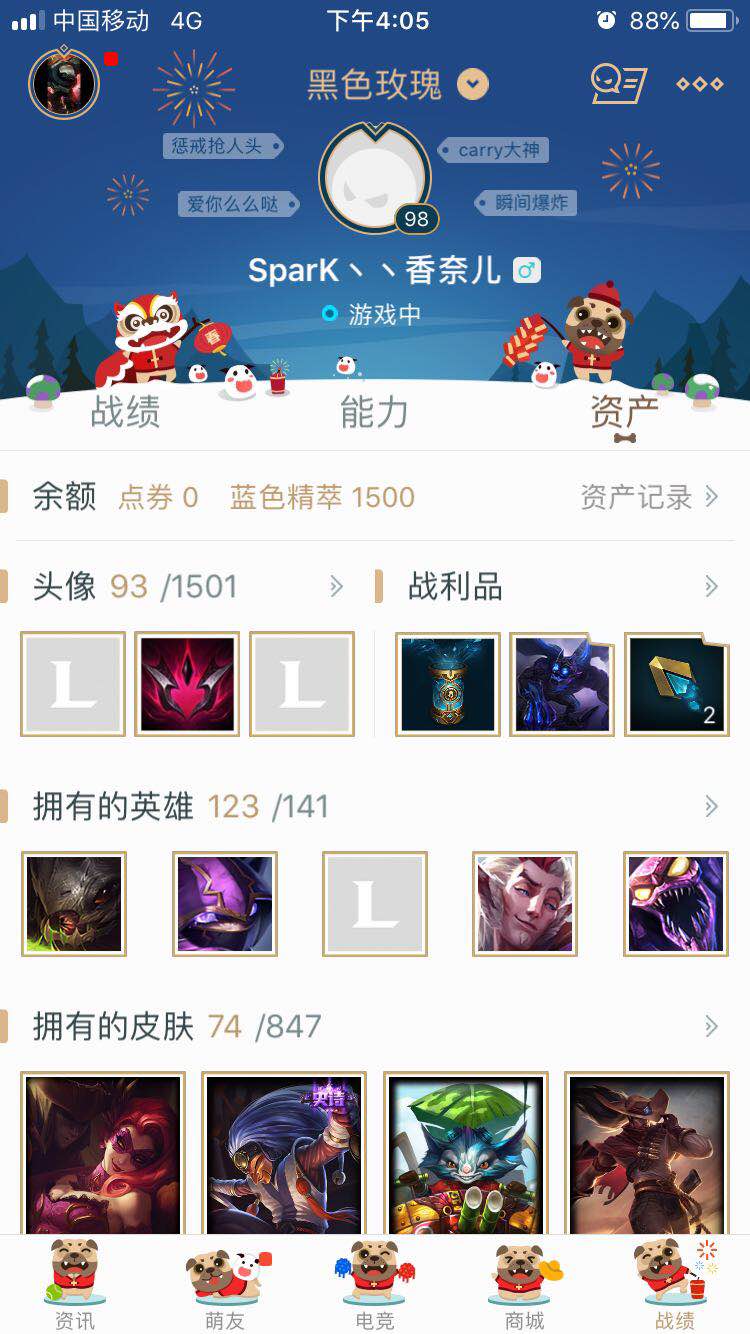Select the 资产 top tab
Viewport: 750px width, 1334px height.
tap(624, 412)
